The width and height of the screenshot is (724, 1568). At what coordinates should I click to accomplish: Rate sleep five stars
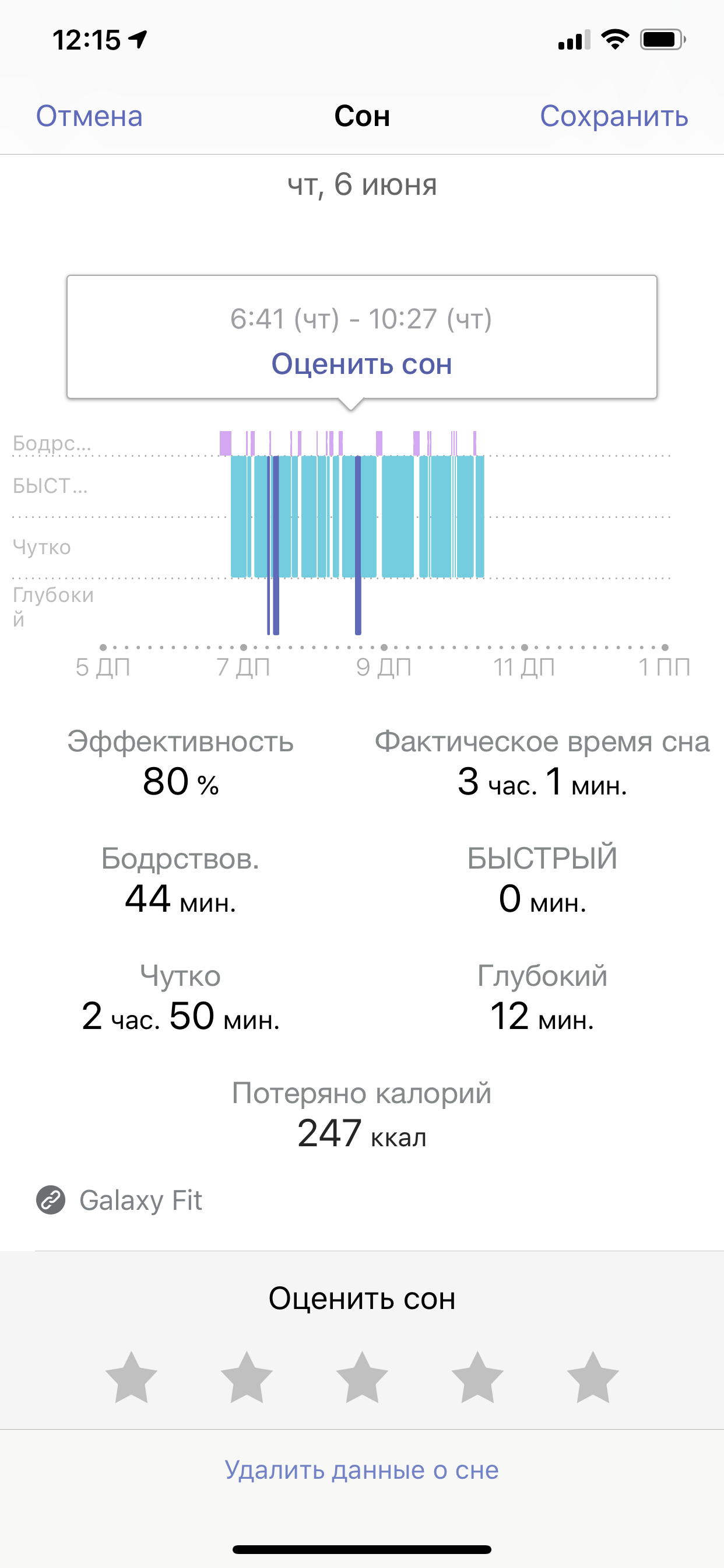[x=593, y=1378]
